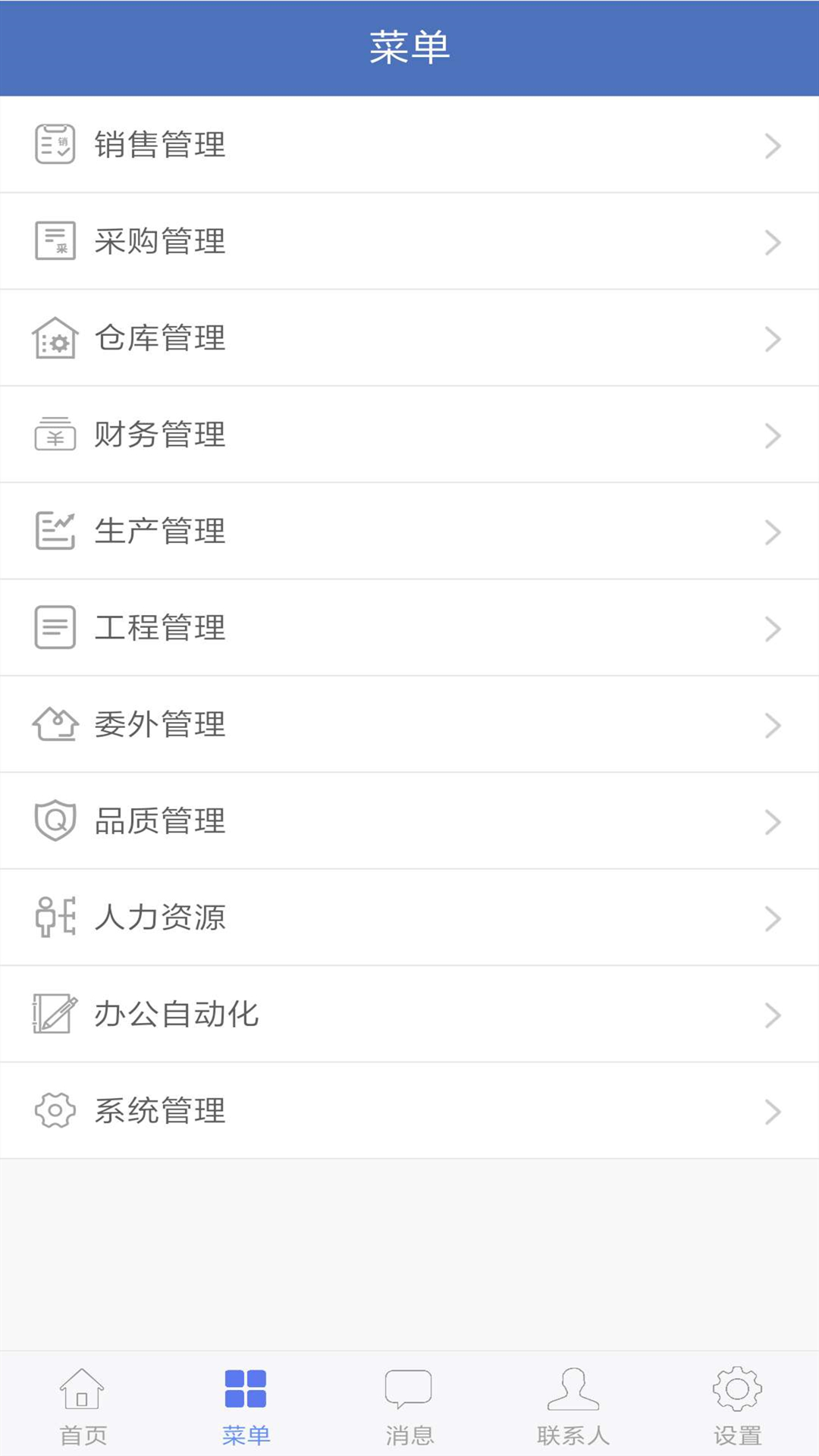This screenshot has width=819, height=1456.
Task: Go to the 消息 tab
Action: (409, 1405)
